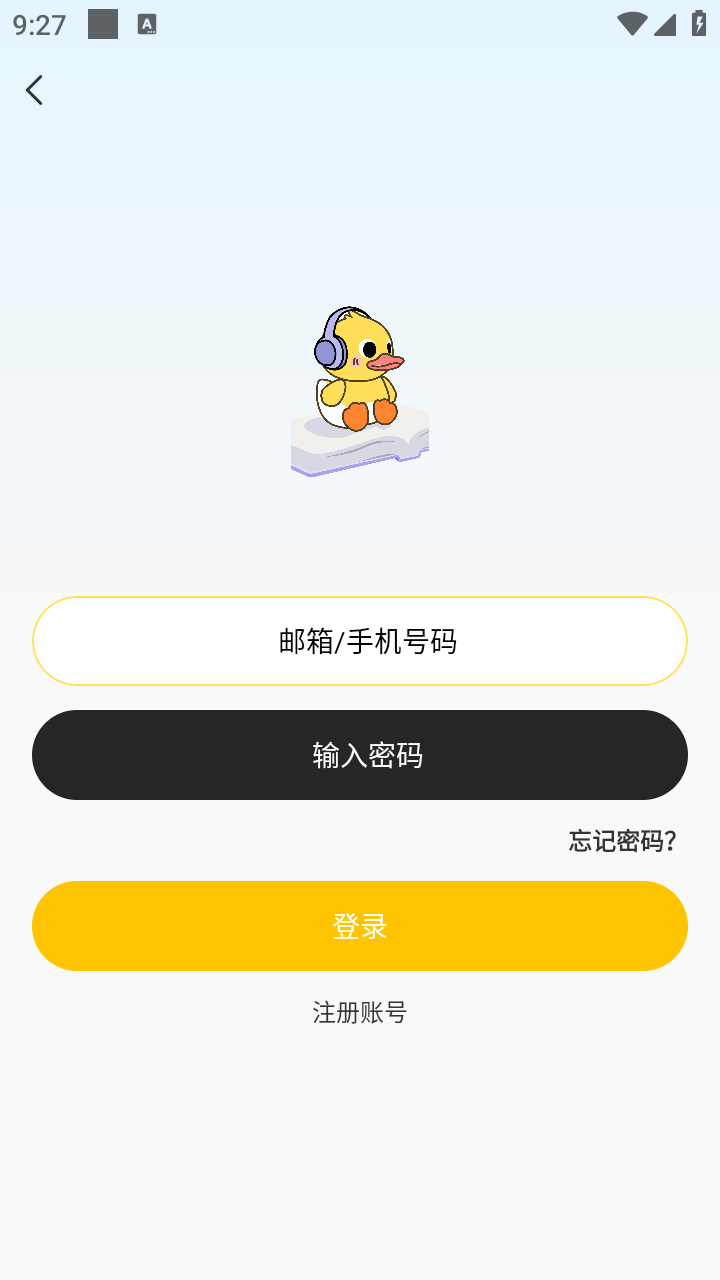Tap inside the yellow-outlined account box
This screenshot has width=720, height=1280.
point(360,640)
